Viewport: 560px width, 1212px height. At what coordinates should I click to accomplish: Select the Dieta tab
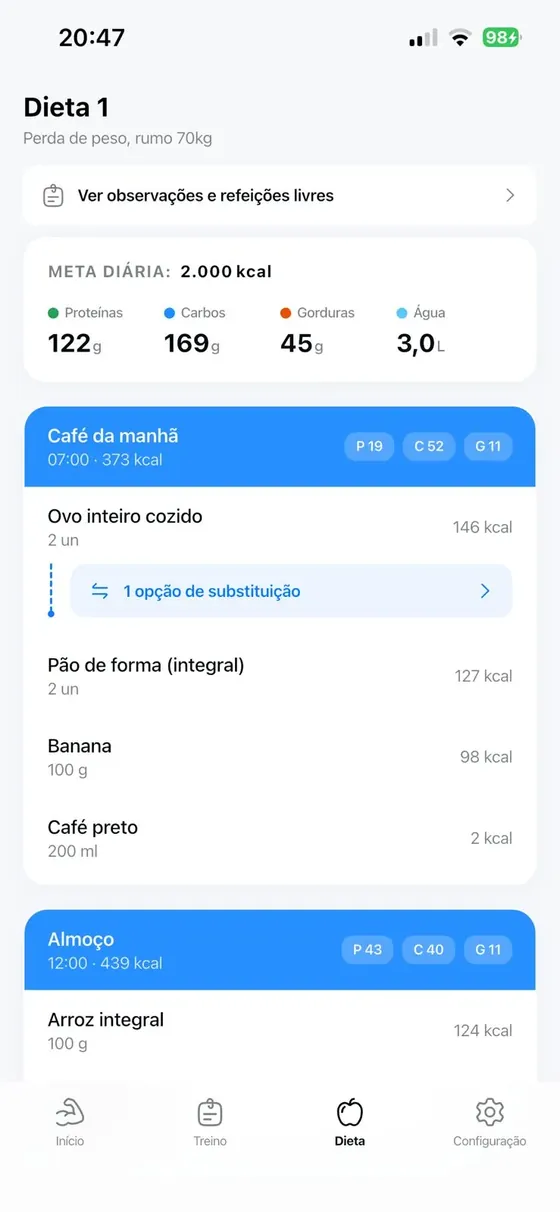(x=350, y=1122)
